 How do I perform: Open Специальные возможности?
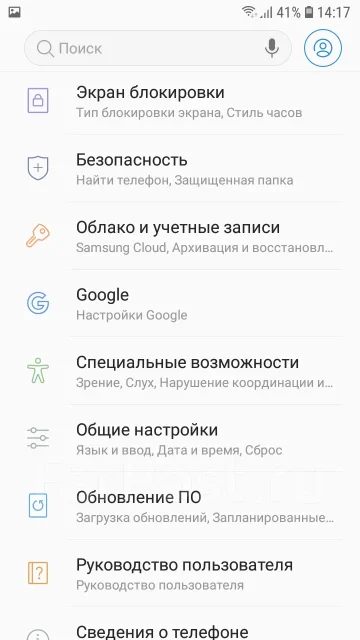[x=180, y=371]
